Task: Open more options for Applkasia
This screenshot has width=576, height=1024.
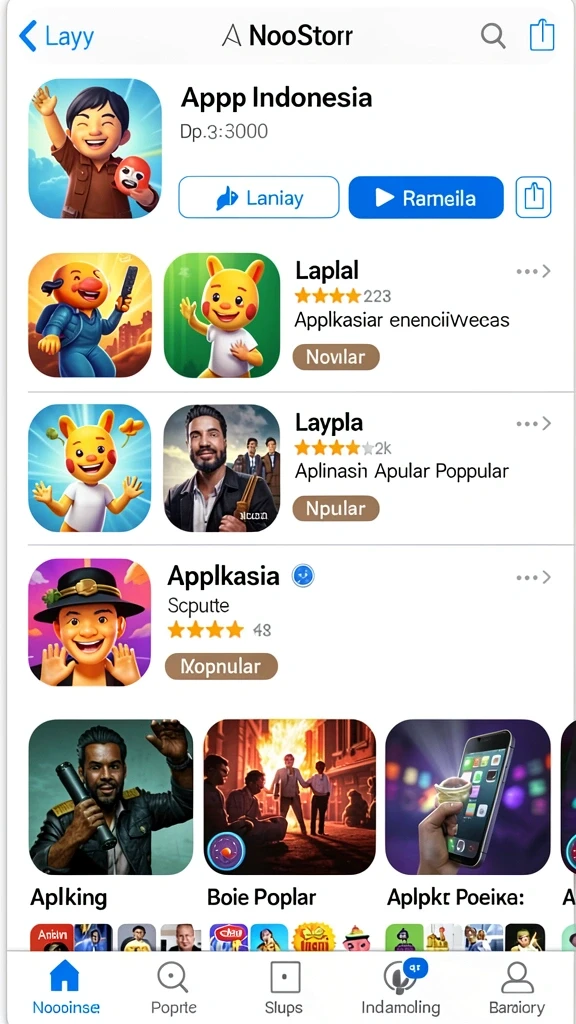Action: [533, 577]
